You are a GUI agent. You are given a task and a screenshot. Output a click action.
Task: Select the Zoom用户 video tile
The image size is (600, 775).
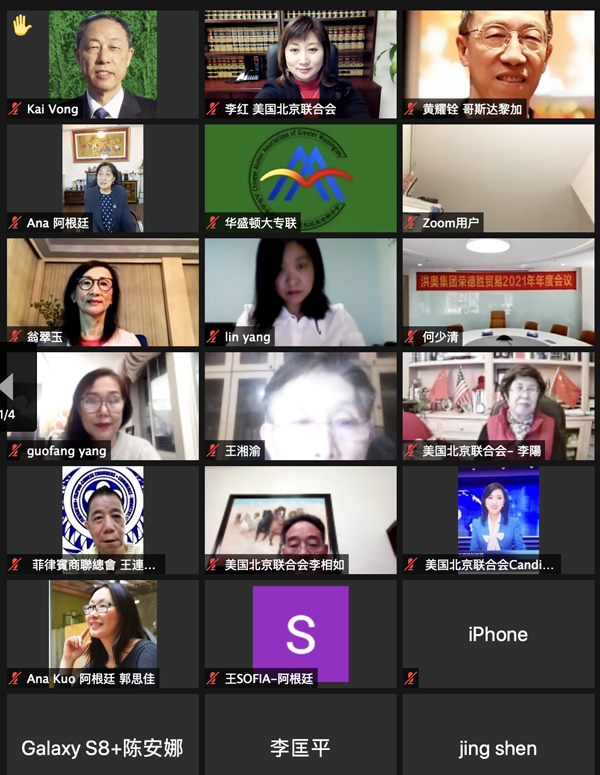(x=498, y=178)
